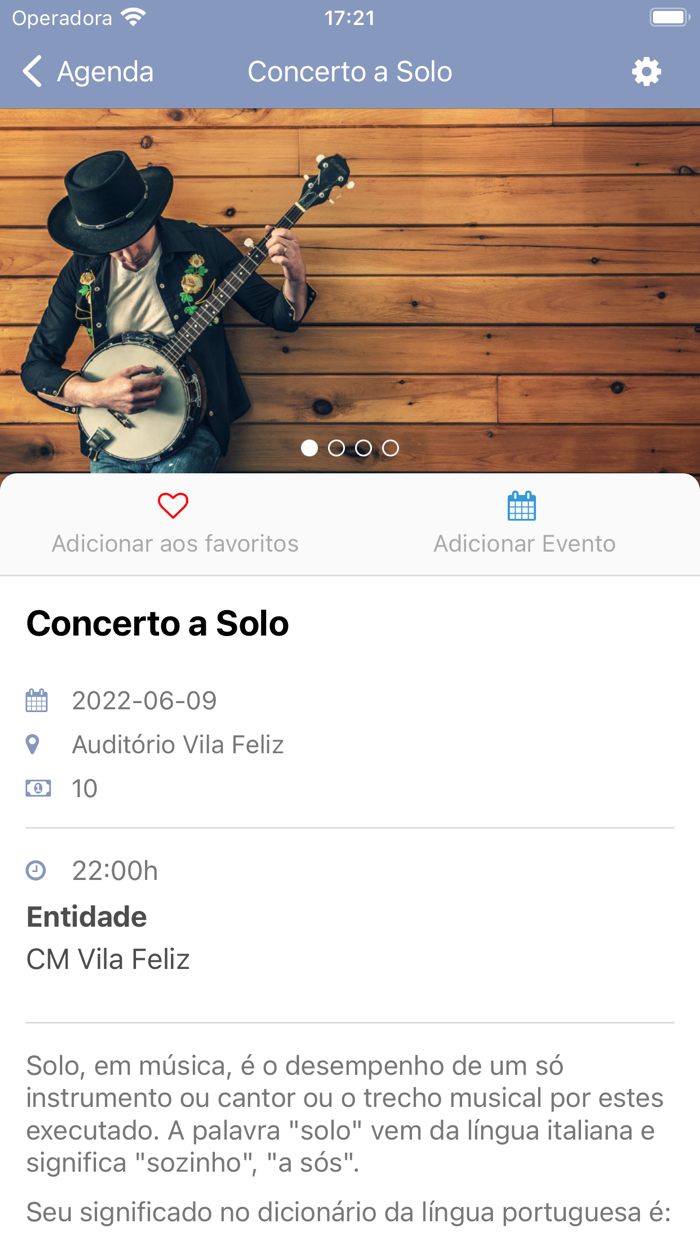Select the second image page dot
Viewport: 700px width, 1244px height.
[337, 448]
